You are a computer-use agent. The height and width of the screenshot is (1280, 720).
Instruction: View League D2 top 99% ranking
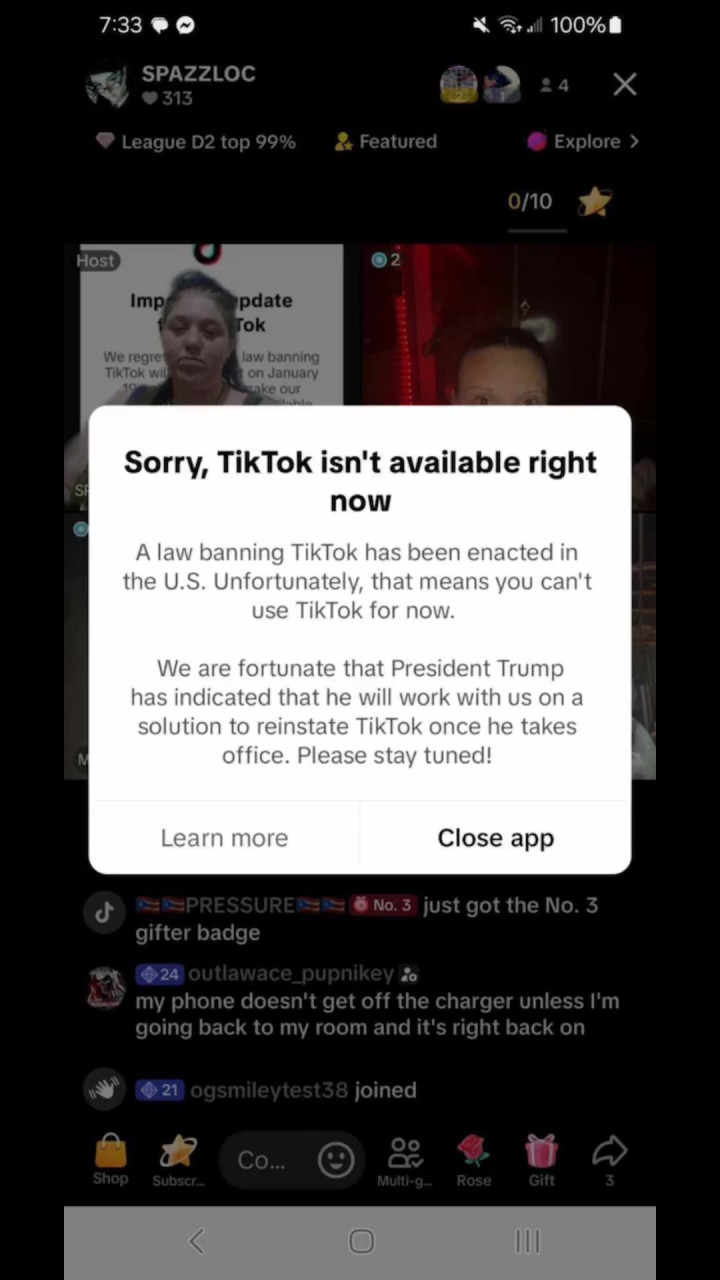[196, 142]
